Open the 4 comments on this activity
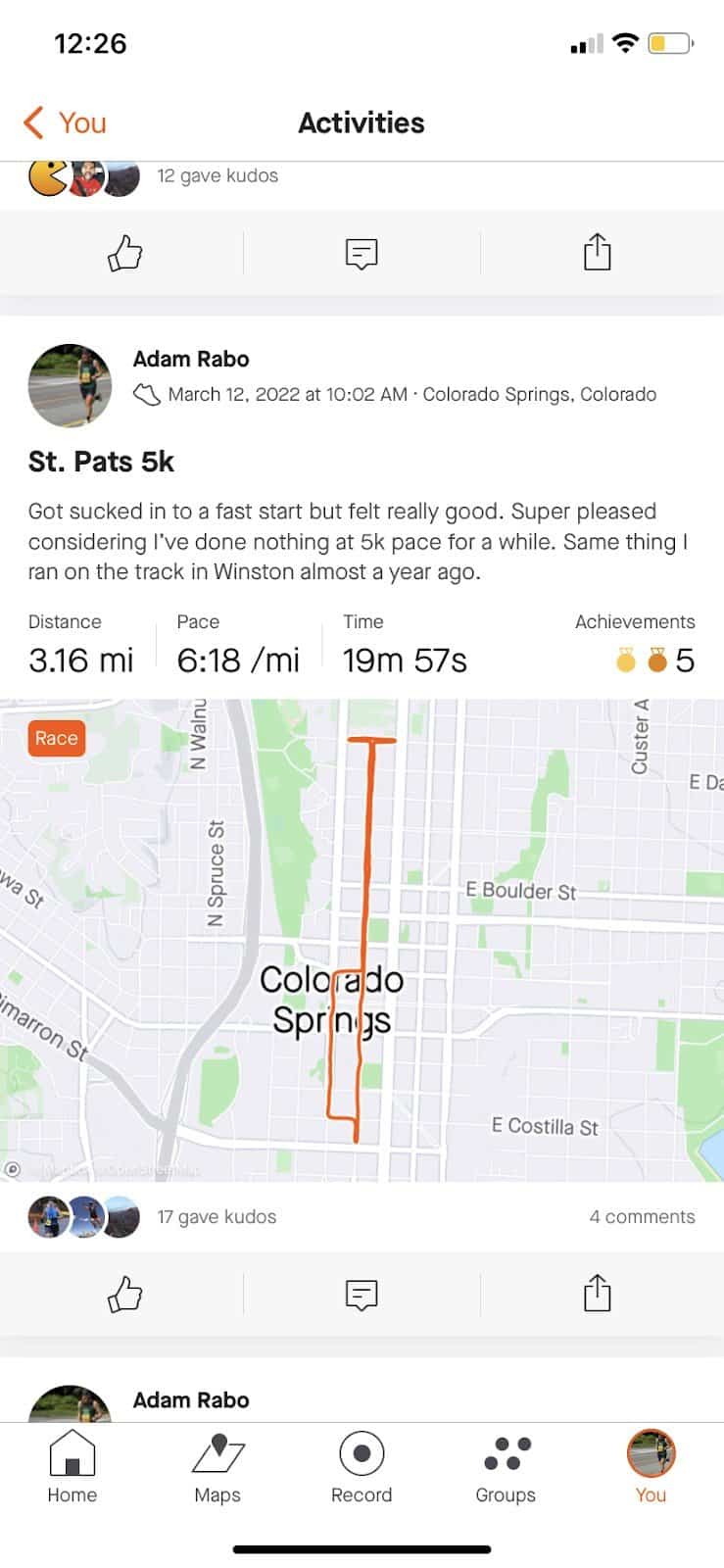This screenshot has width=724, height=1568. click(642, 1216)
